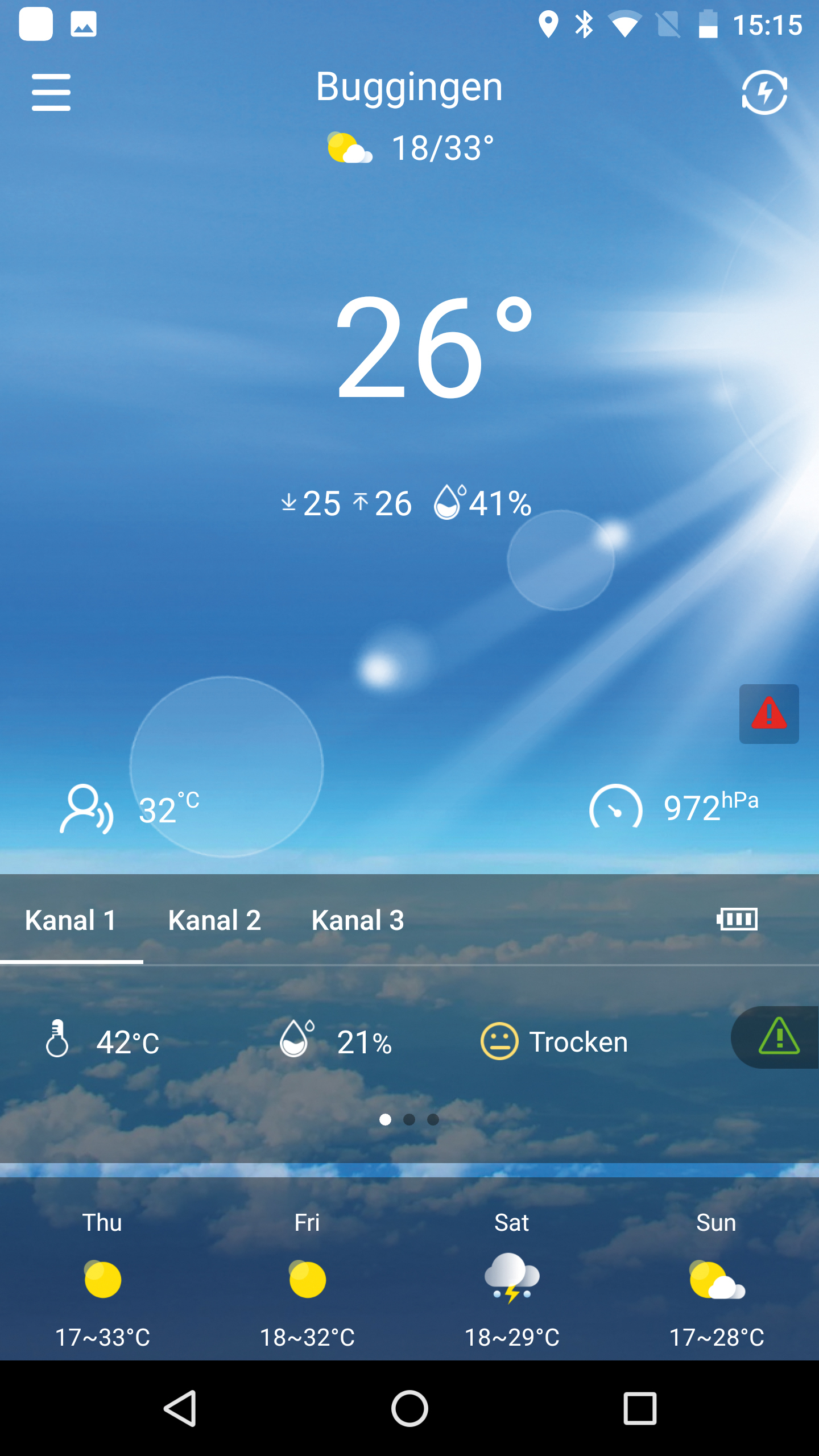Open Thursday's forecast
The width and height of the screenshot is (819, 1456).
tap(102, 1280)
